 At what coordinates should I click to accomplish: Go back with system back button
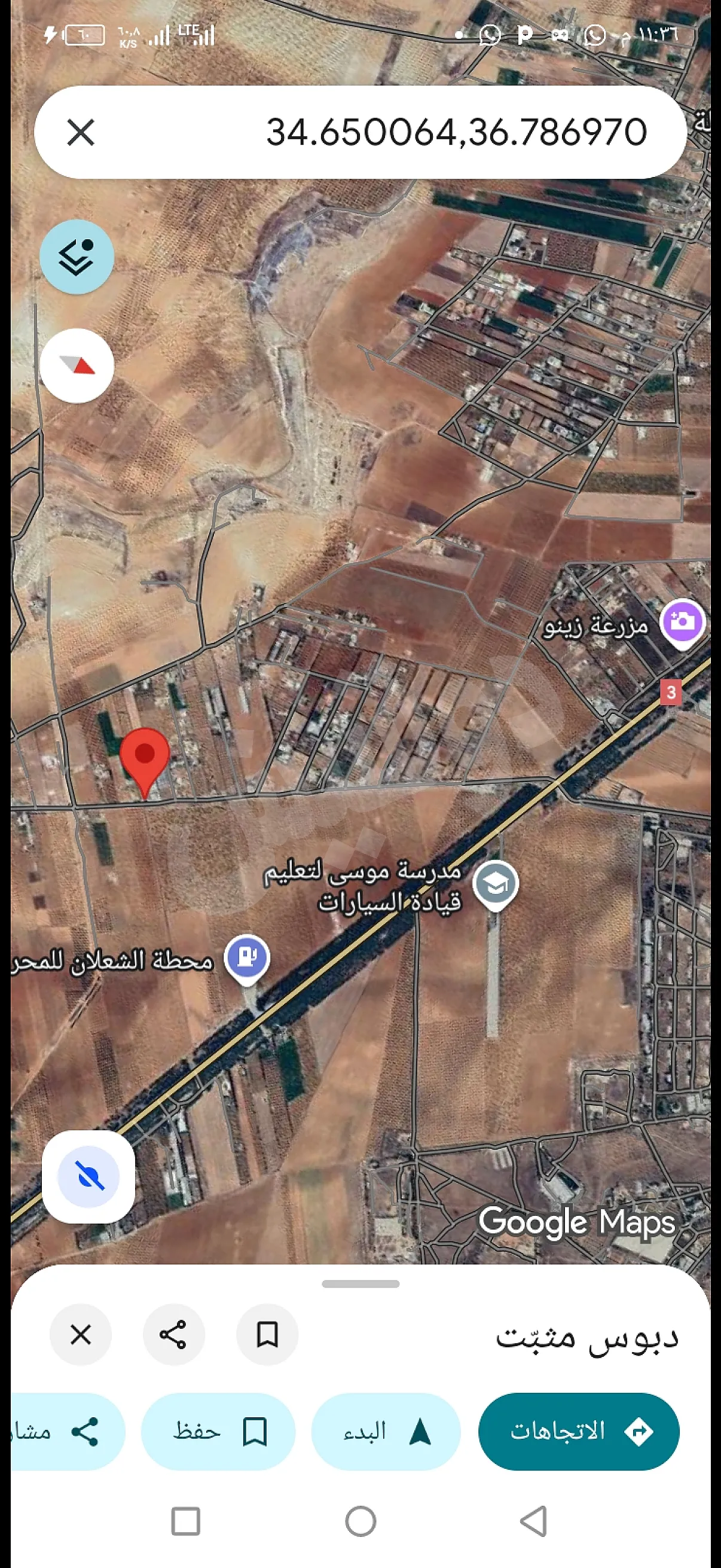[533, 1522]
